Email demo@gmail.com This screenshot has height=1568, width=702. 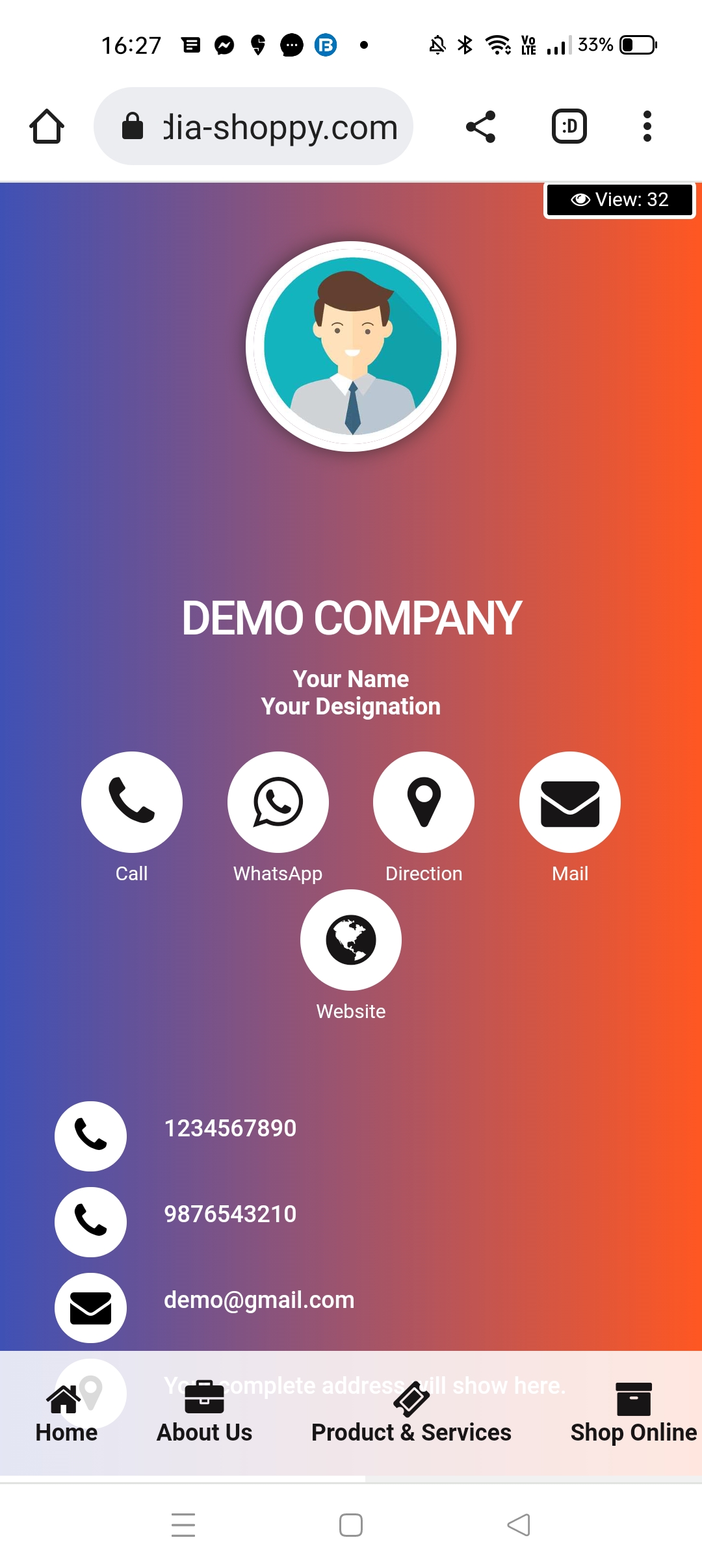pyautogui.click(x=259, y=1300)
